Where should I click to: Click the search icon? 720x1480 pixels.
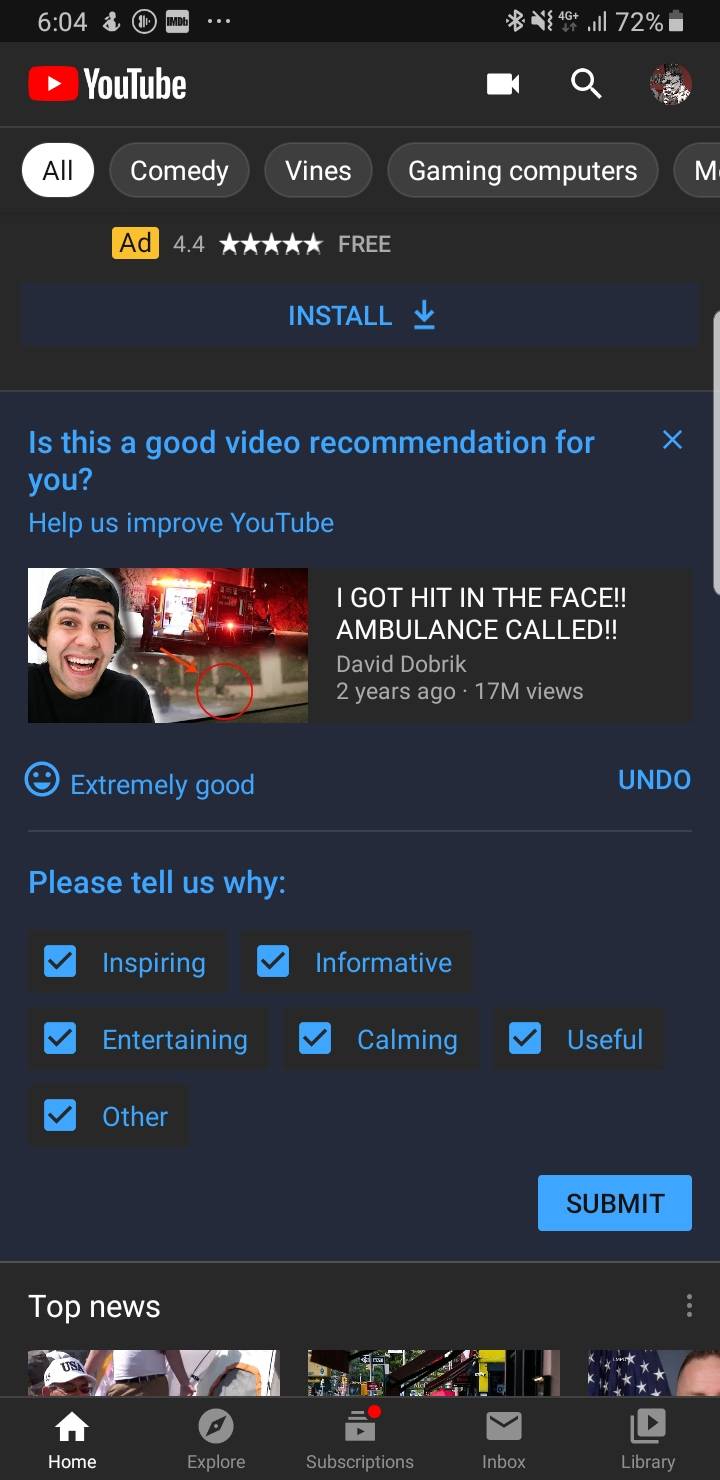pos(586,84)
